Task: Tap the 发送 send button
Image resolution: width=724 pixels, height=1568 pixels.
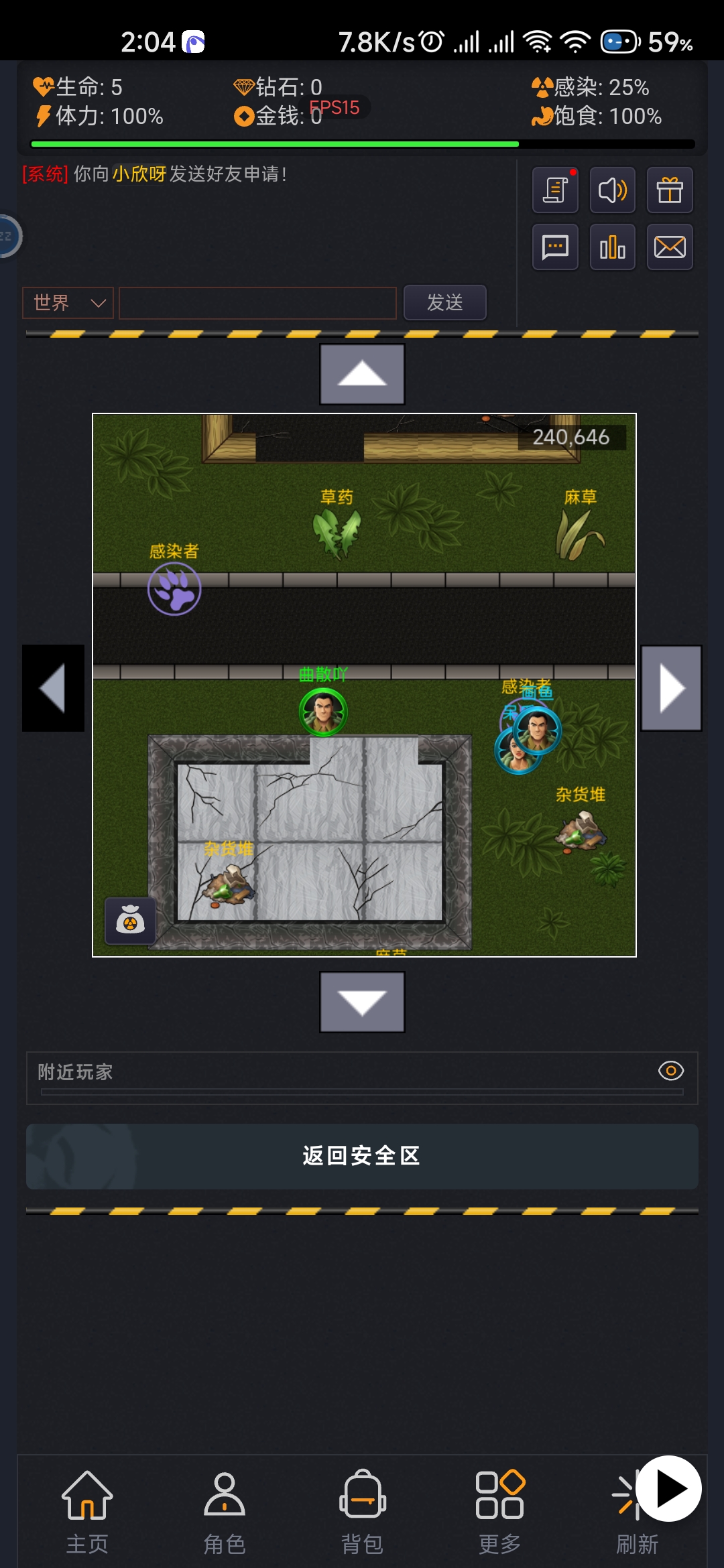Action: pyautogui.click(x=444, y=303)
